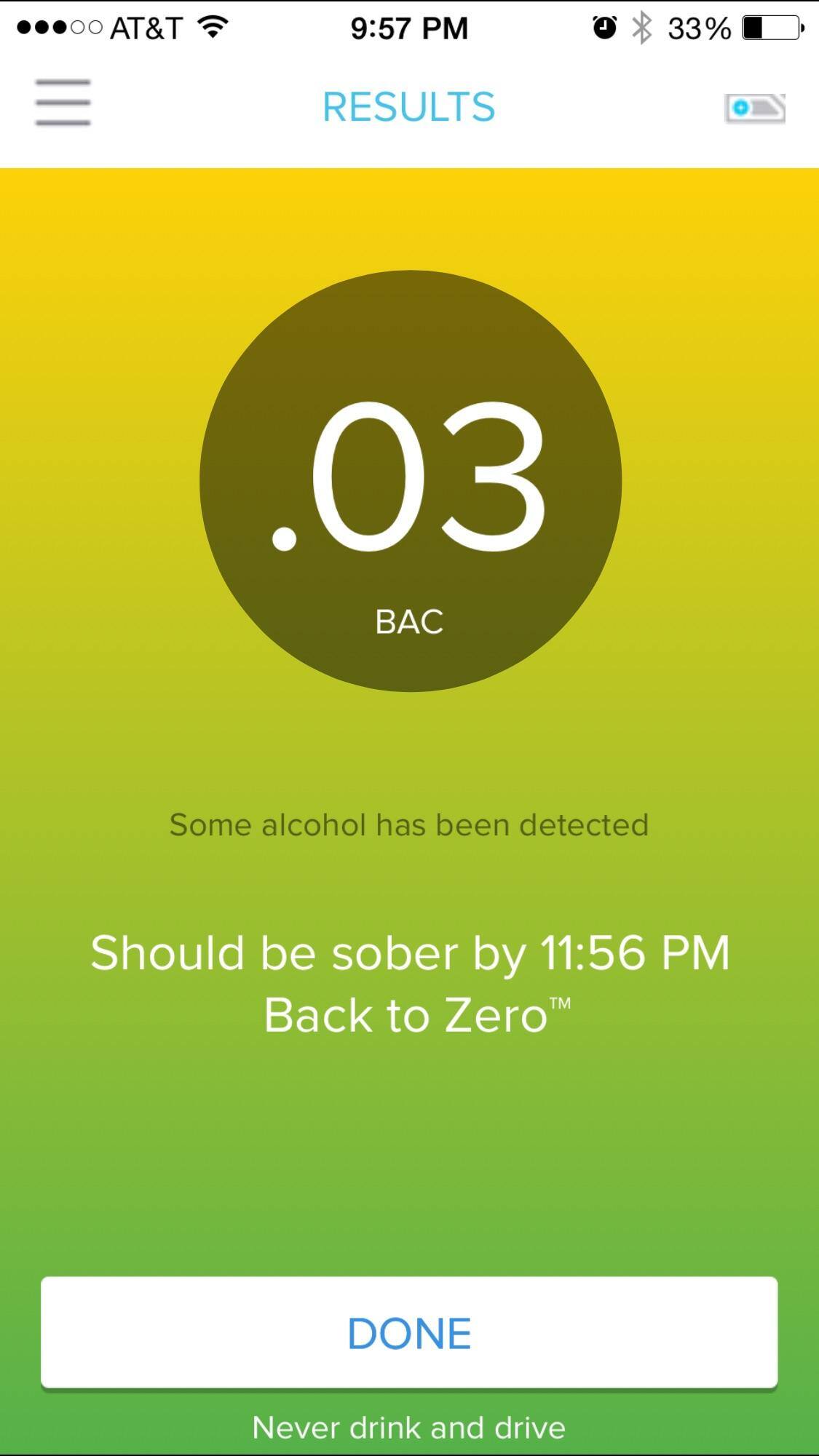The height and width of the screenshot is (1456, 819).
Task: Open the hamburger menu
Action: (63, 103)
